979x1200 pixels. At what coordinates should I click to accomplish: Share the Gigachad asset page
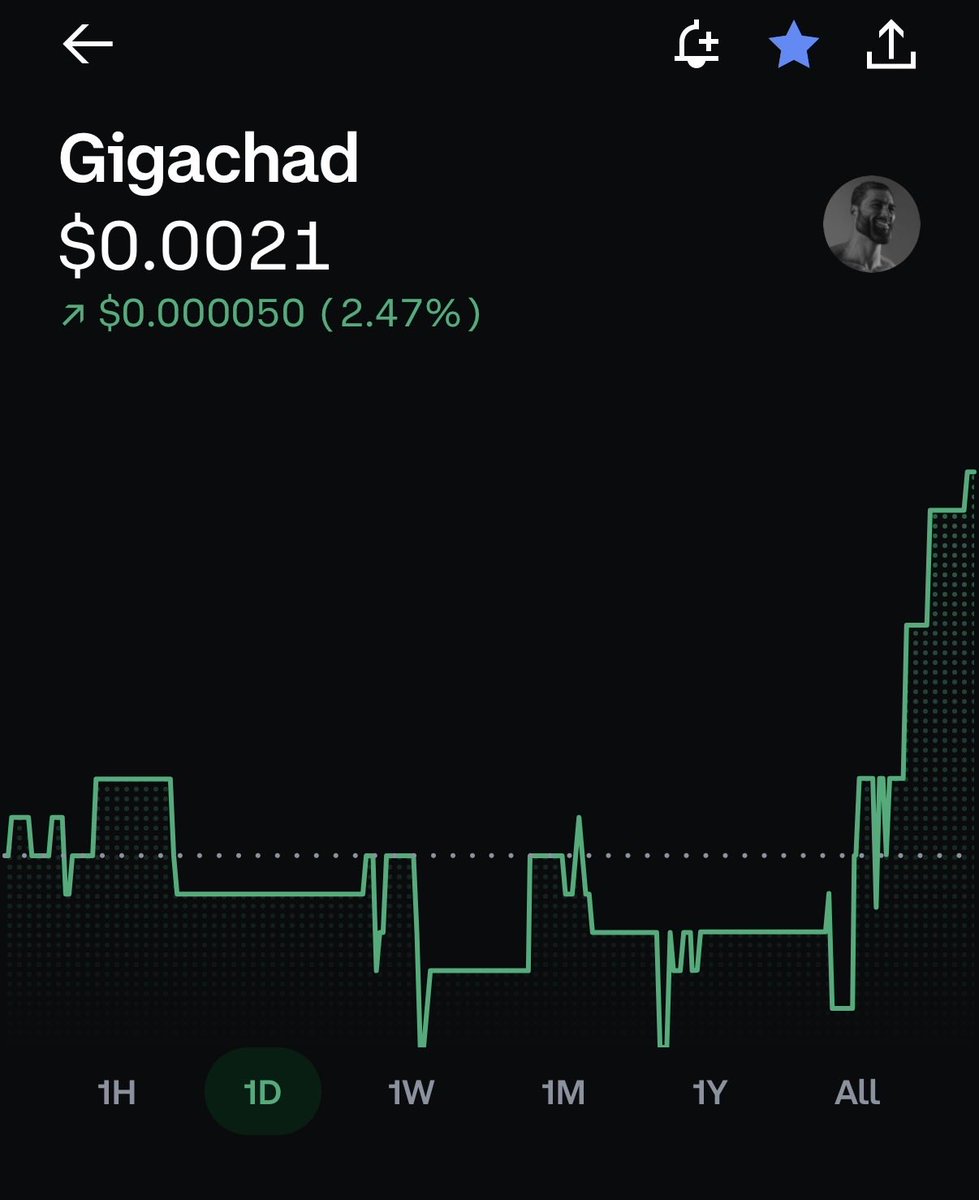point(890,46)
